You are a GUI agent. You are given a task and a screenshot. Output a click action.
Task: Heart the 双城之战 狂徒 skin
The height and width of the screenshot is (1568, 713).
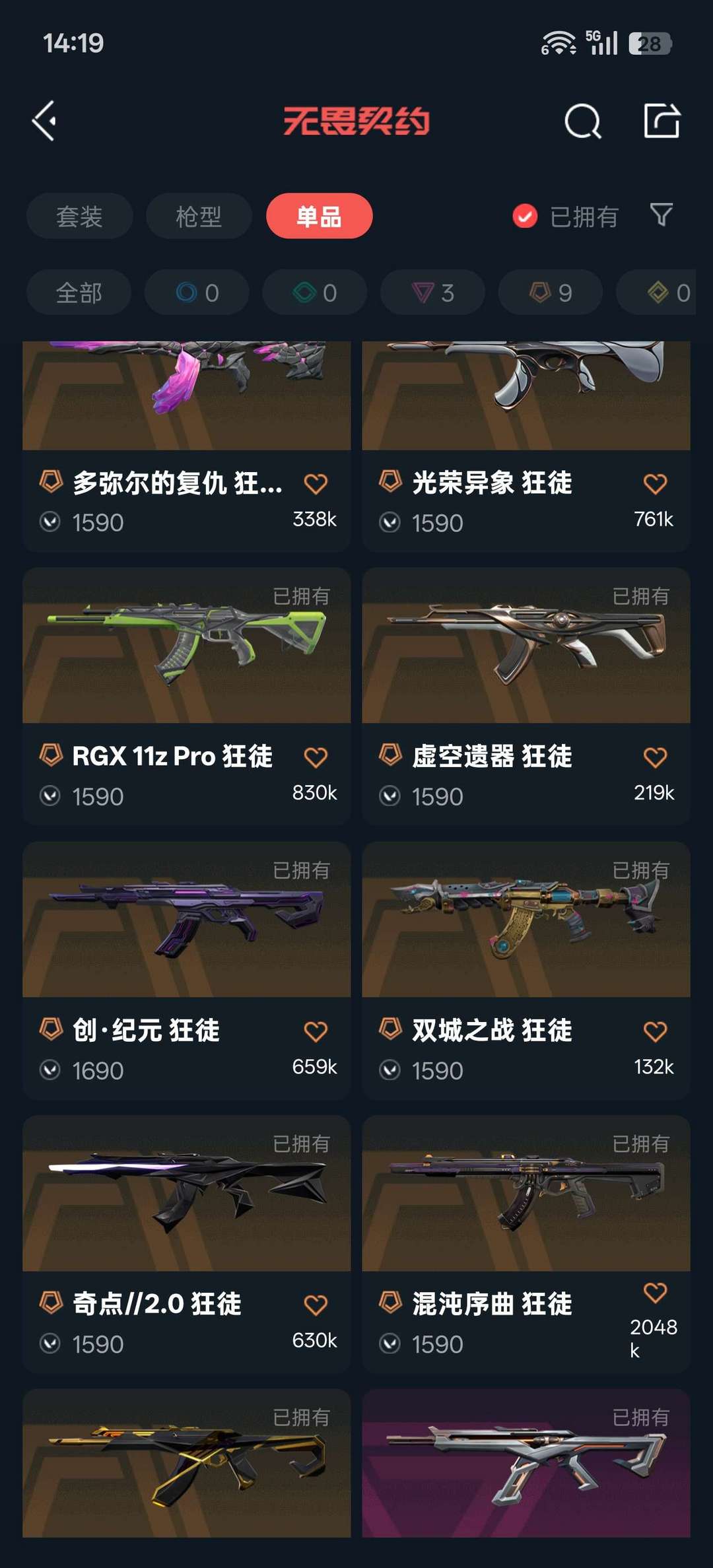[x=655, y=1030]
